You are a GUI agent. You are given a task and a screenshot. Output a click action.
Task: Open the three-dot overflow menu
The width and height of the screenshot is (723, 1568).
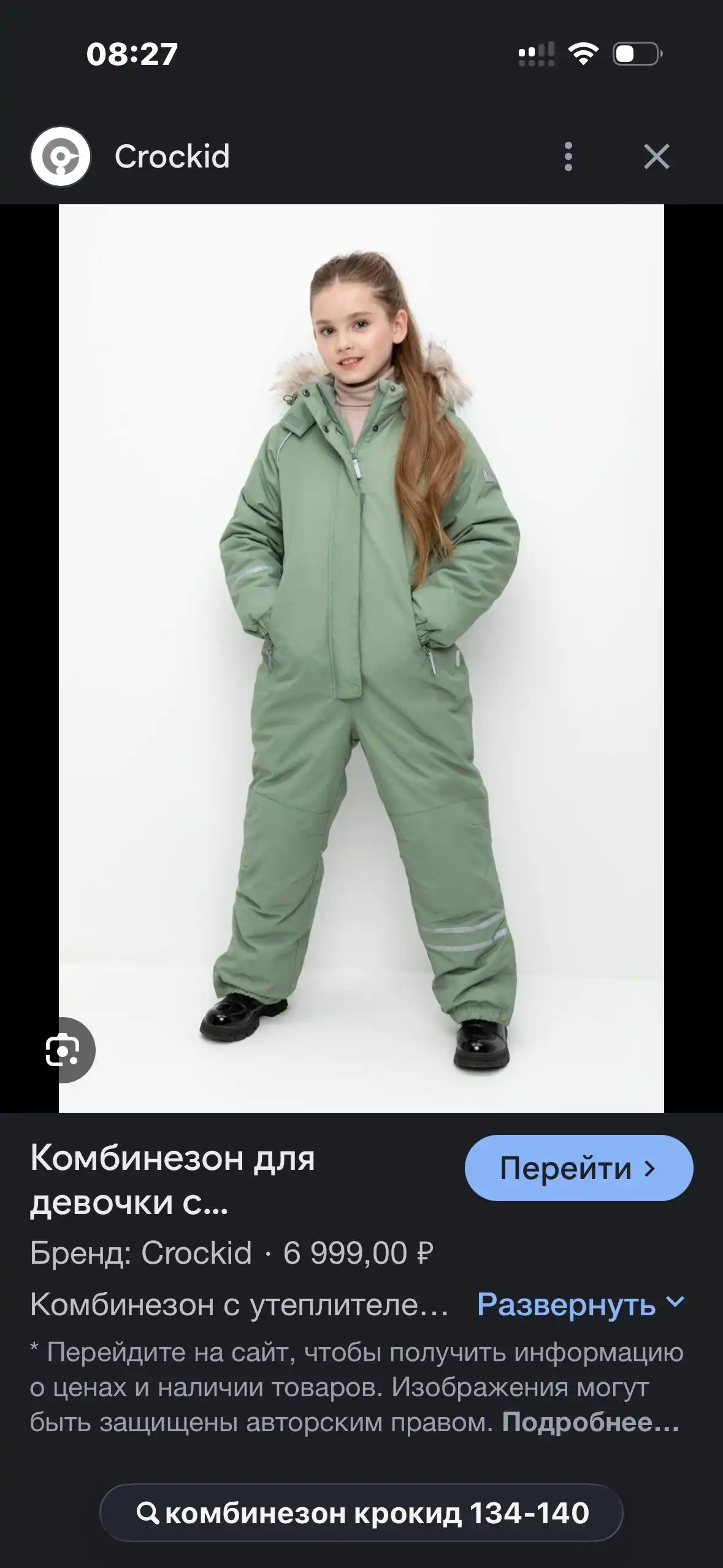(568, 156)
